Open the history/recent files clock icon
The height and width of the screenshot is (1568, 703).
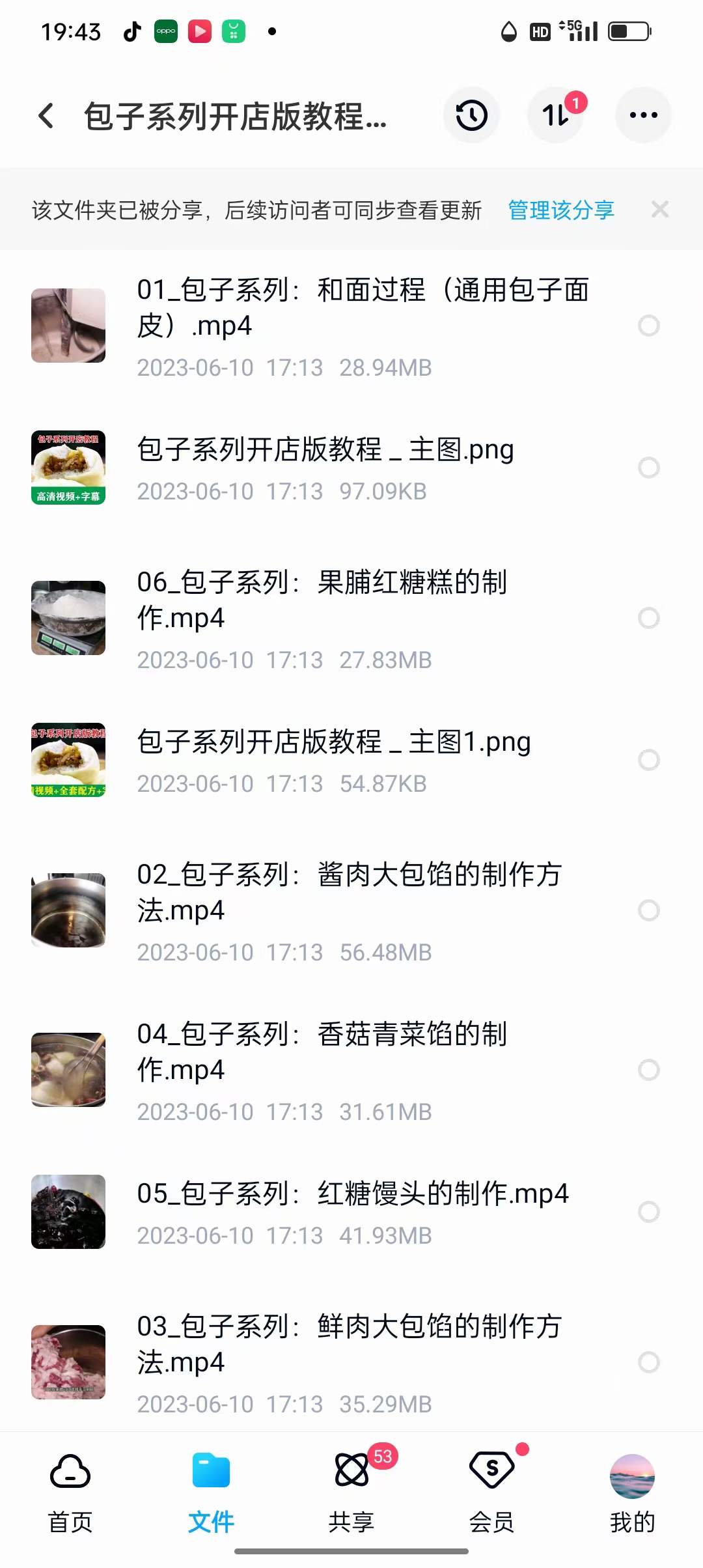pos(471,115)
